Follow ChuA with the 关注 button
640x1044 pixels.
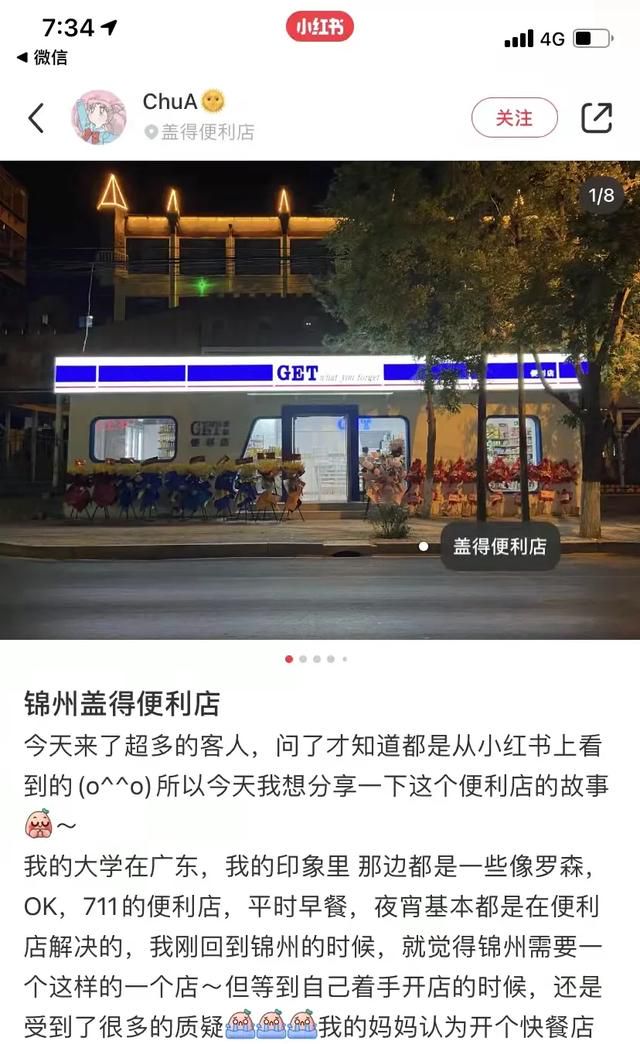[x=514, y=118]
